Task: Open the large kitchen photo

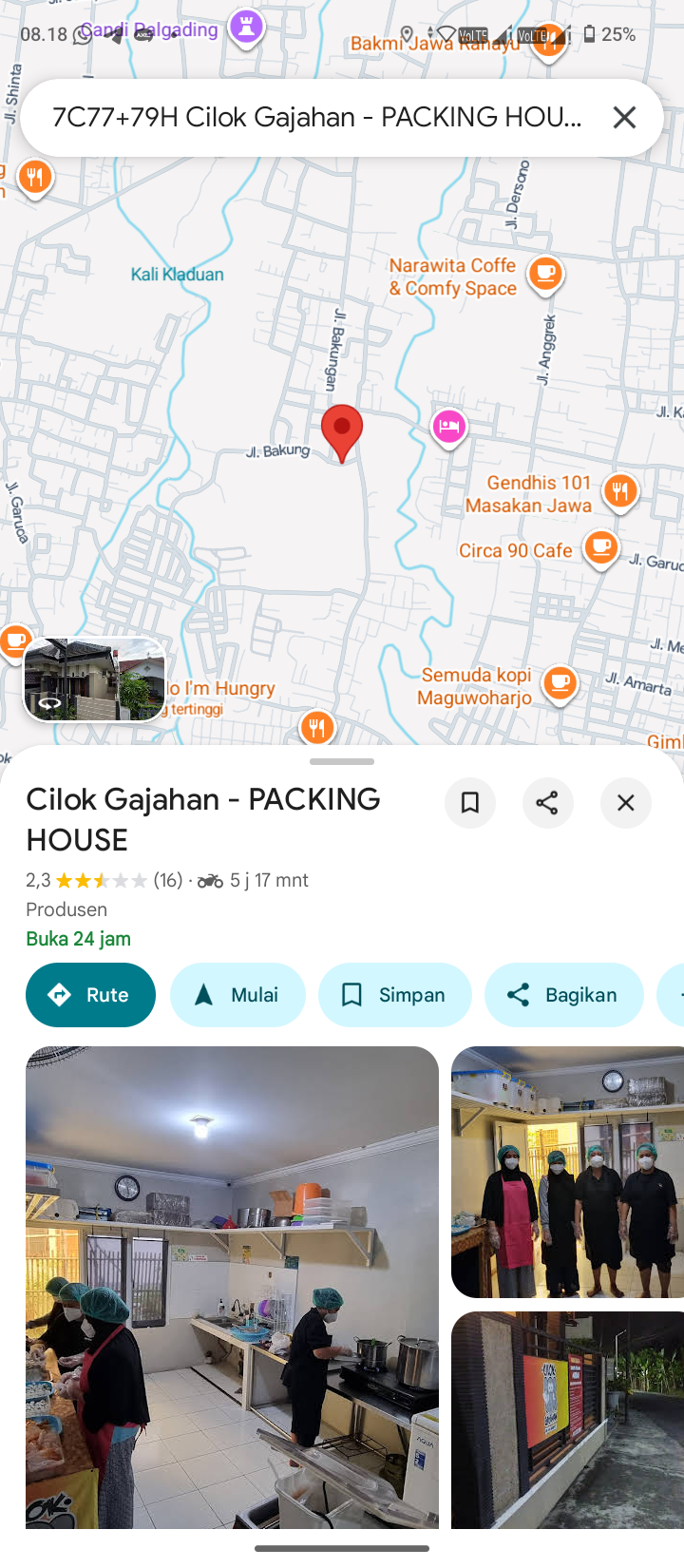Action: coord(232,1287)
